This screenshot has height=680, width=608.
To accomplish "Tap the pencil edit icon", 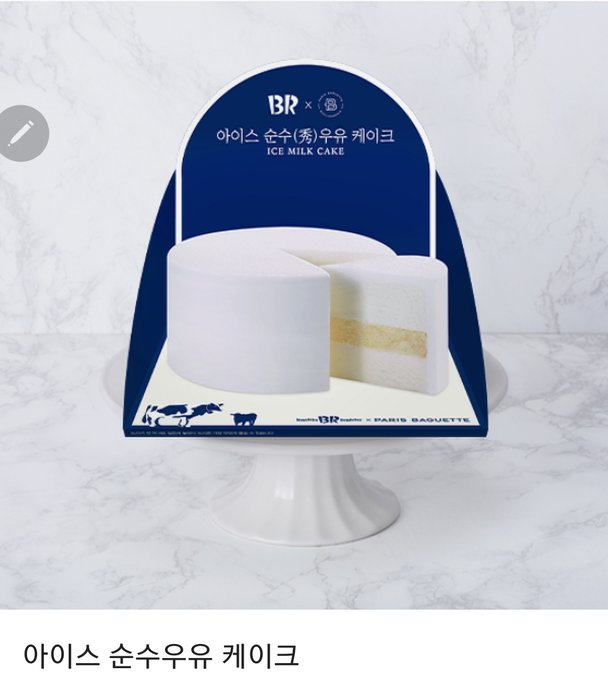I will pyautogui.click(x=22, y=133).
